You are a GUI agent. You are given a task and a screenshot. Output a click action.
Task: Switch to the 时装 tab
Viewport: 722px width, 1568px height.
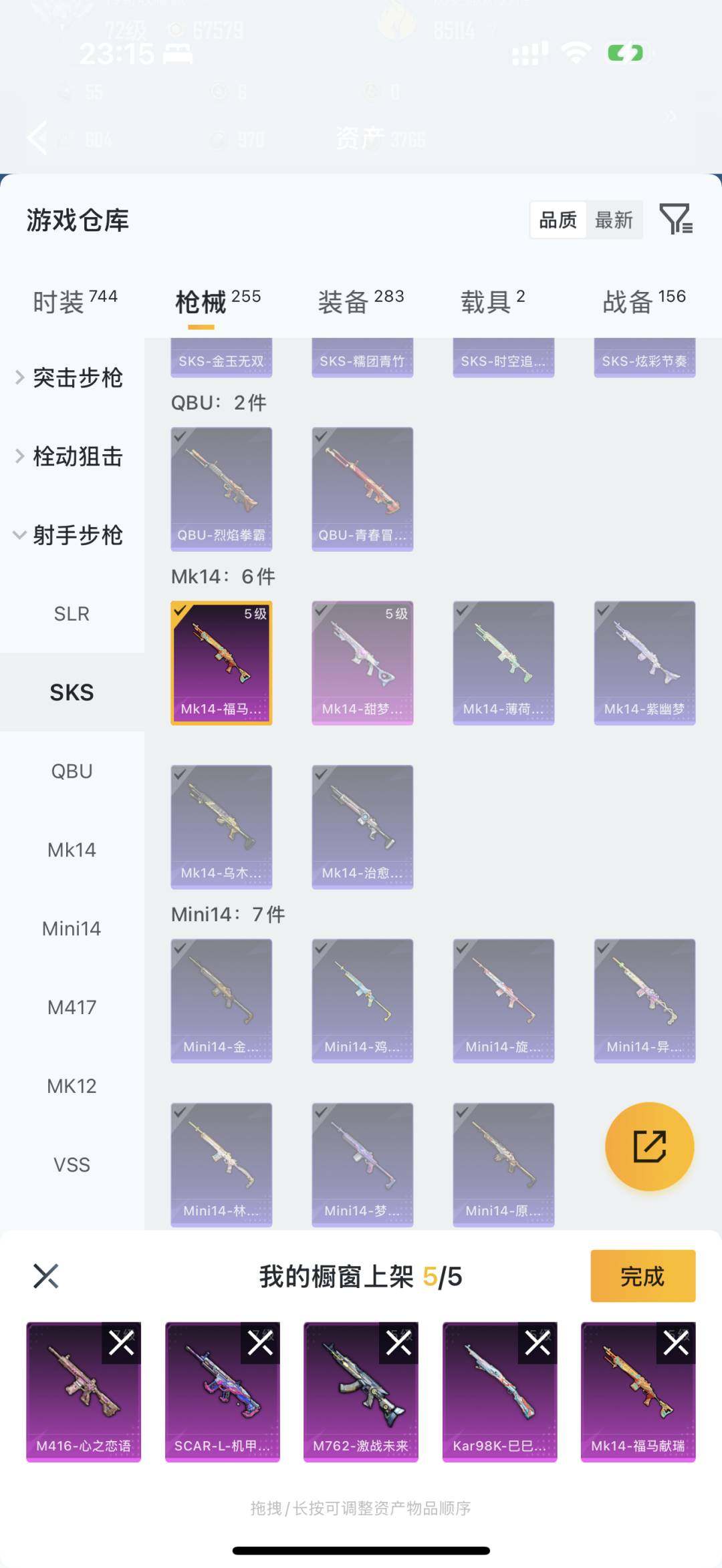[x=74, y=301]
